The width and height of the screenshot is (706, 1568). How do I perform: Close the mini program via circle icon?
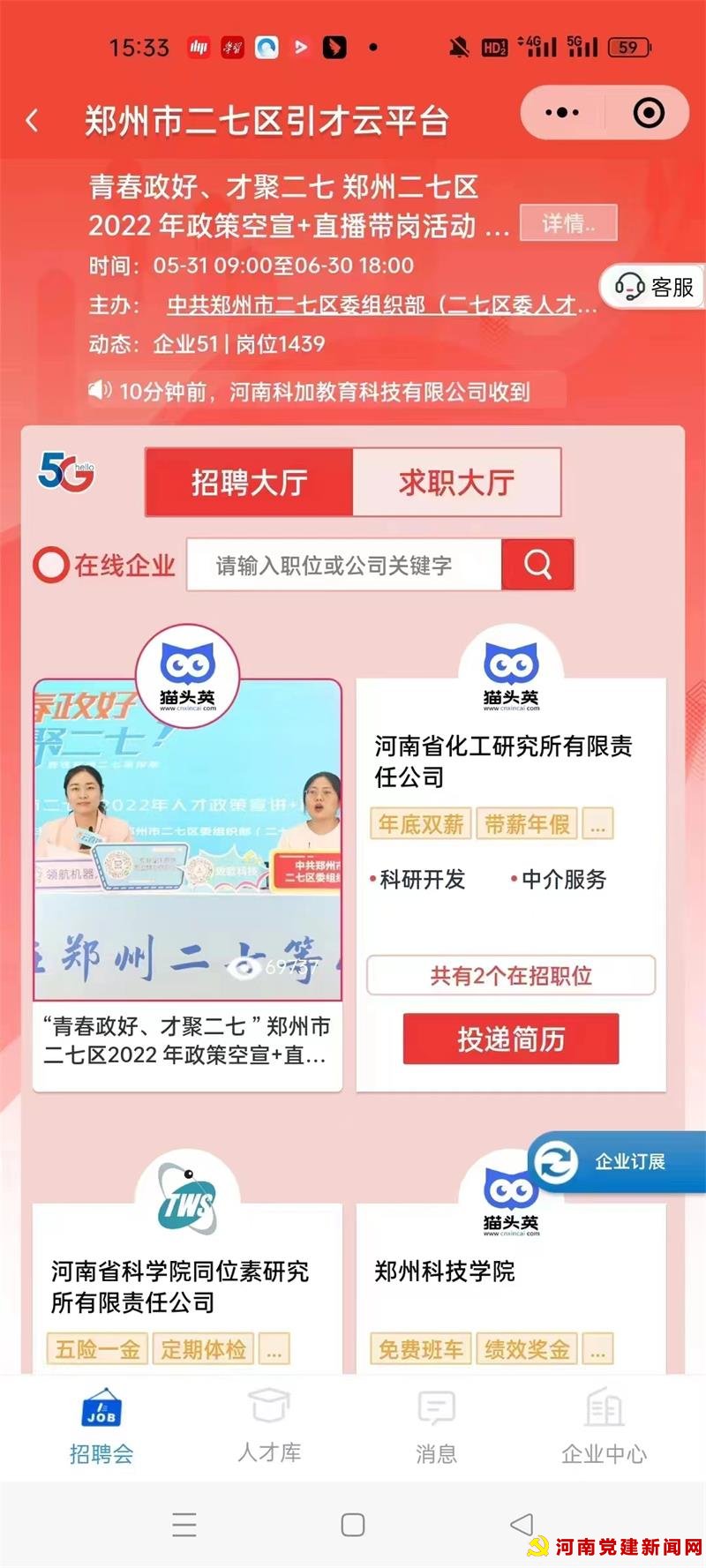pos(649,113)
